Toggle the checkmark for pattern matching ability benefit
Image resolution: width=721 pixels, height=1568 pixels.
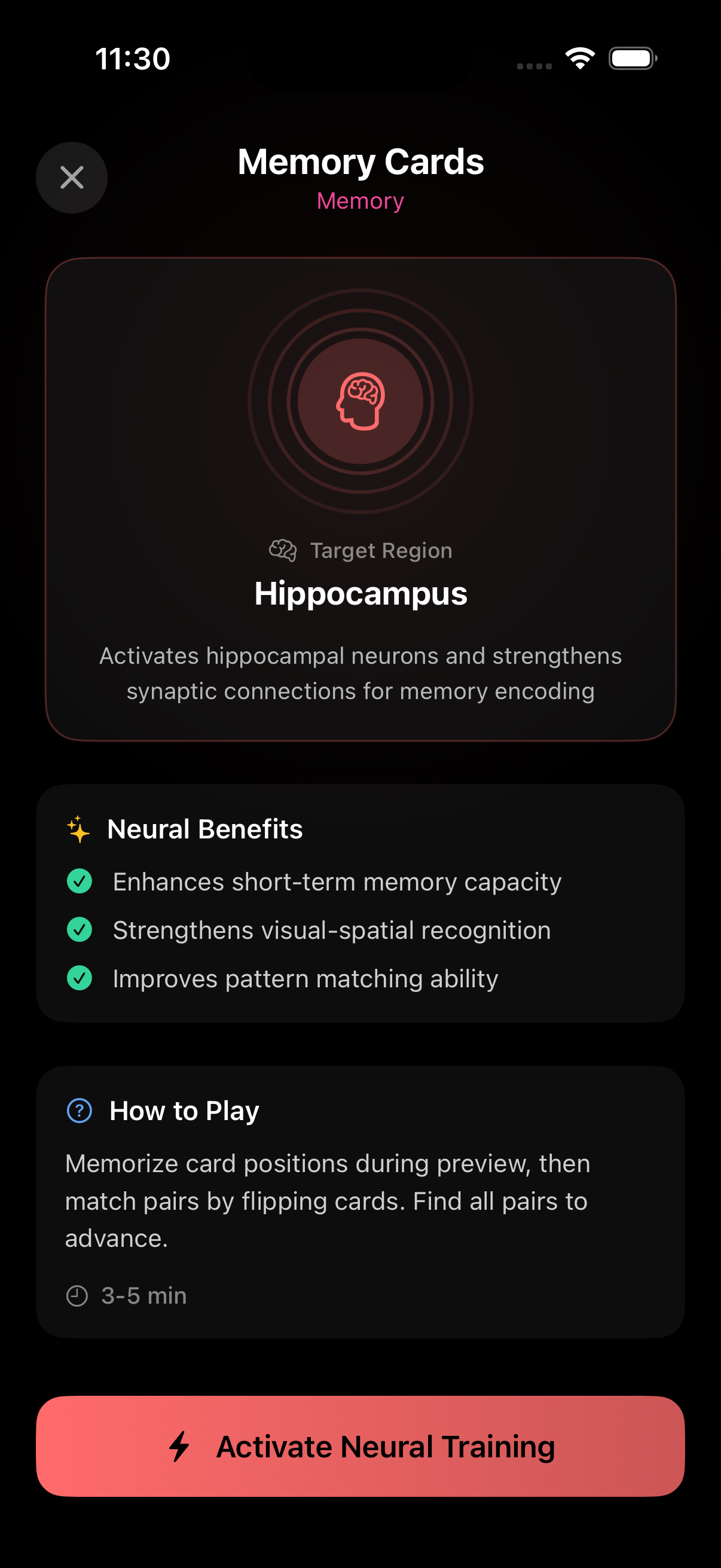coord(78,978)
